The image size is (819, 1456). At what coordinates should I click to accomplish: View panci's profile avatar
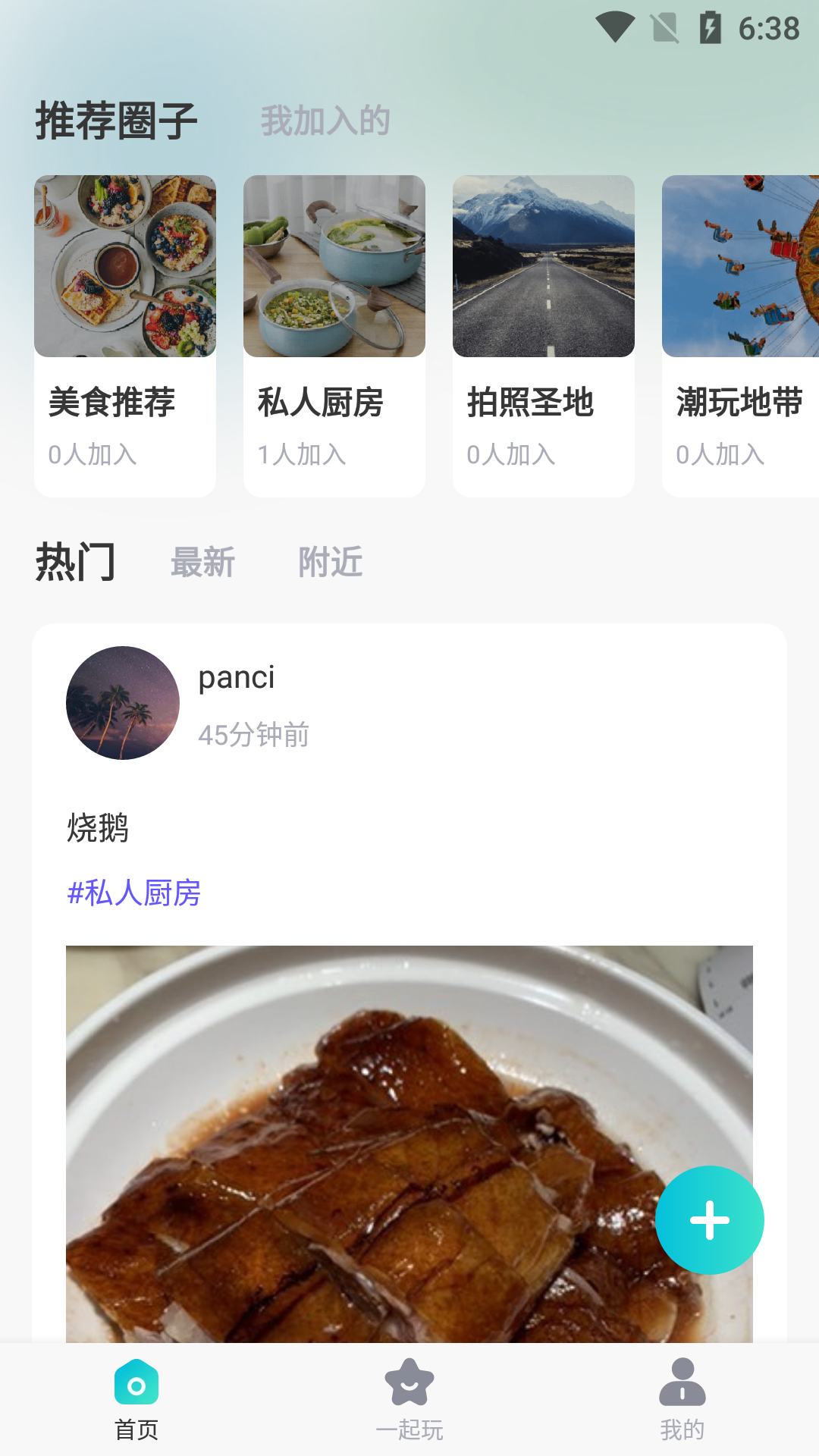coord(123,703)
